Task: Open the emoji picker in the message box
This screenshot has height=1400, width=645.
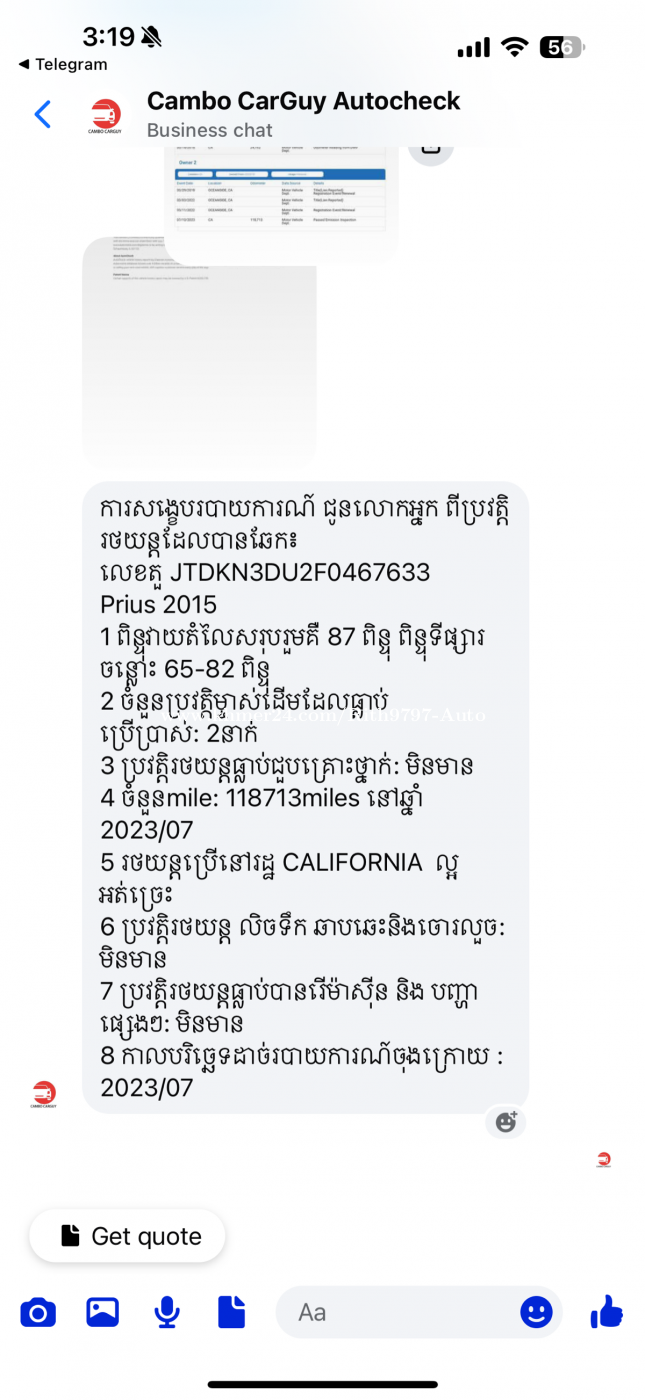Action: click(x=536, y=1312)
